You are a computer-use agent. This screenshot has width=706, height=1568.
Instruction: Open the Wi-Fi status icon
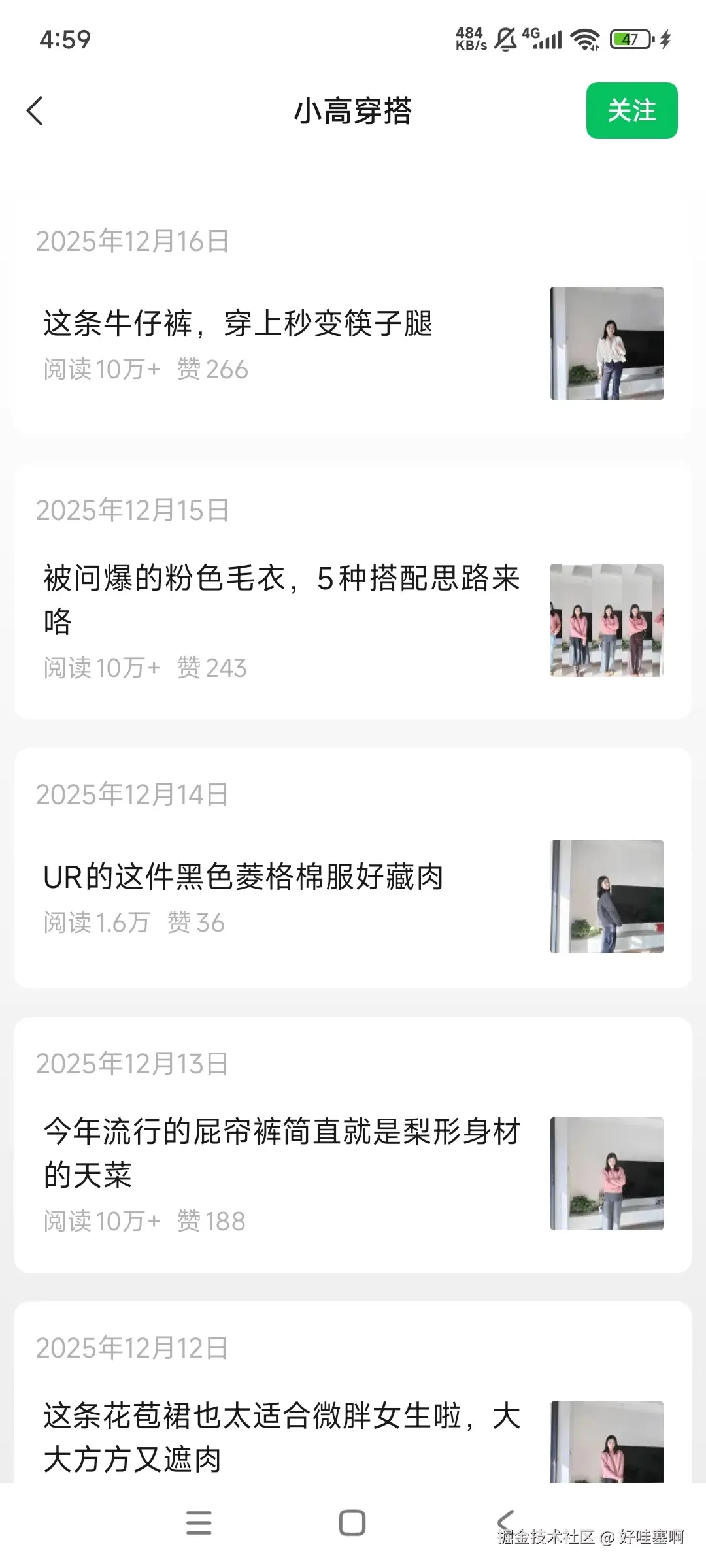[x=584, y=39]
